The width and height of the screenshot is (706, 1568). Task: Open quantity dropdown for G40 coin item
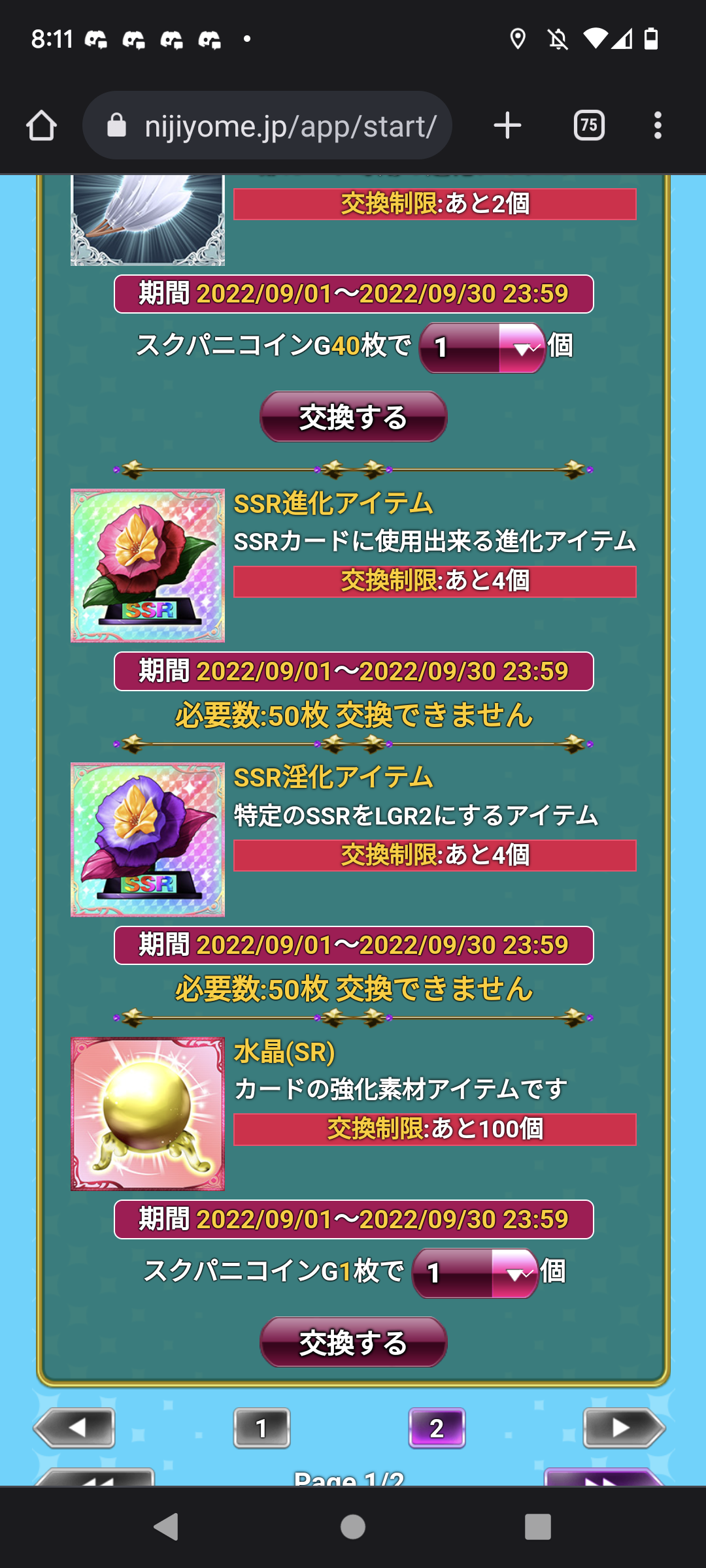coord(482,348)
